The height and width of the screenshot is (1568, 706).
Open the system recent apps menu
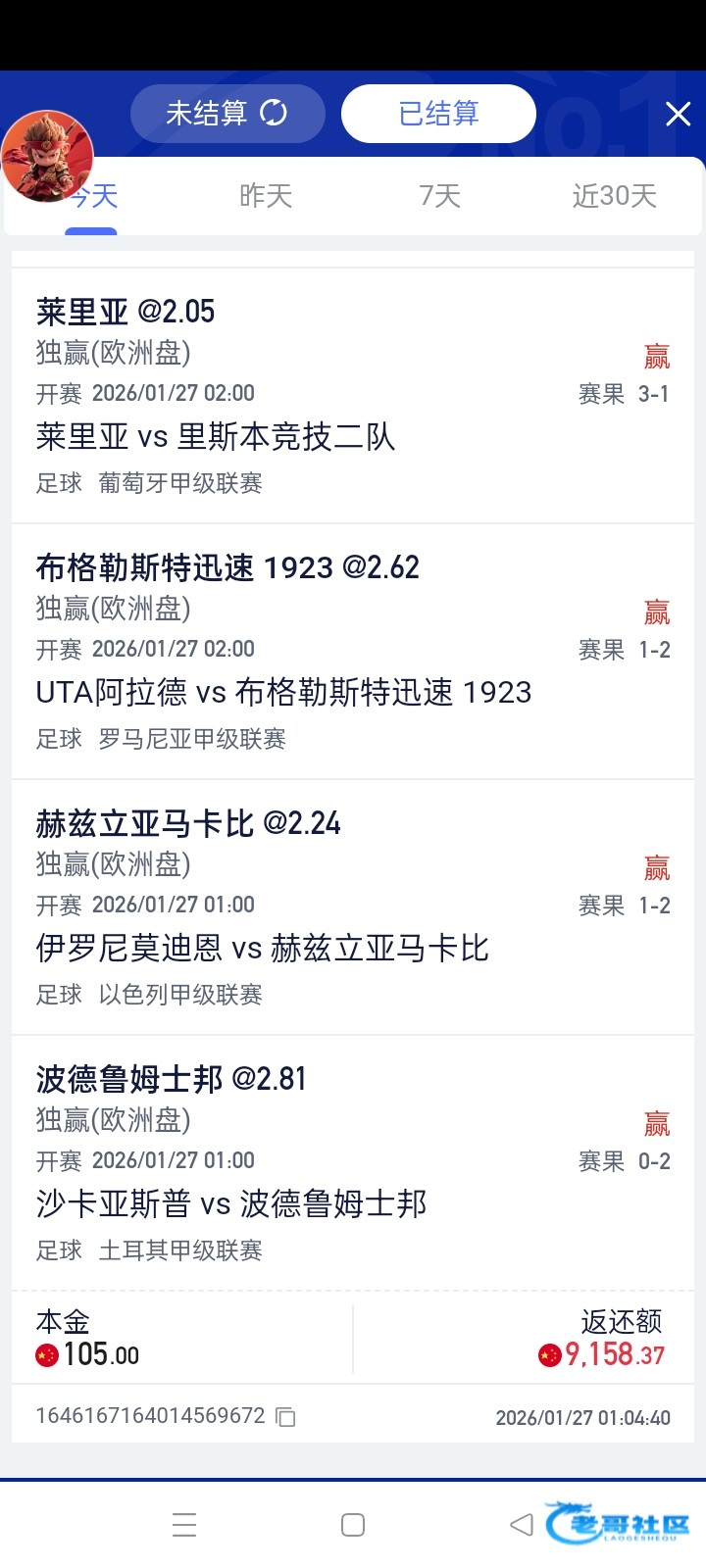pyautogui.click(x=184, y=1525)
